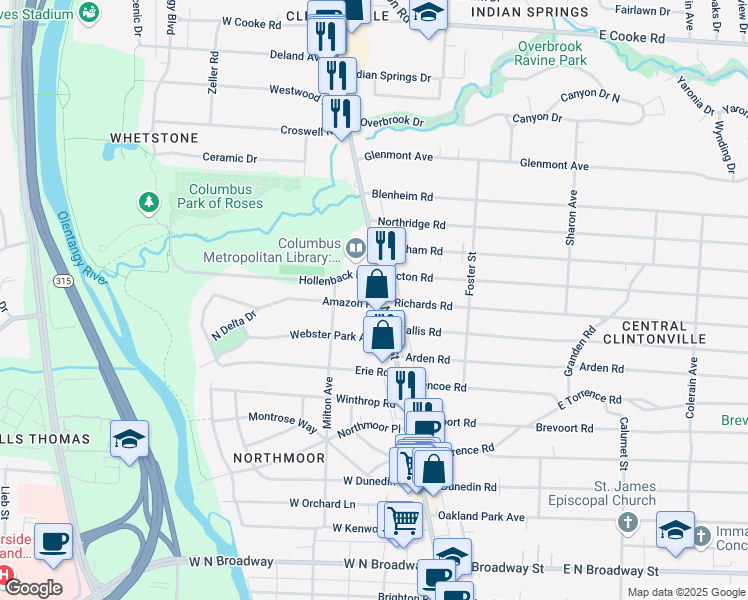Select the shopping bag marker at Webster Park Ave
Screen dimensions: 748x600
(x=384, y=336)
